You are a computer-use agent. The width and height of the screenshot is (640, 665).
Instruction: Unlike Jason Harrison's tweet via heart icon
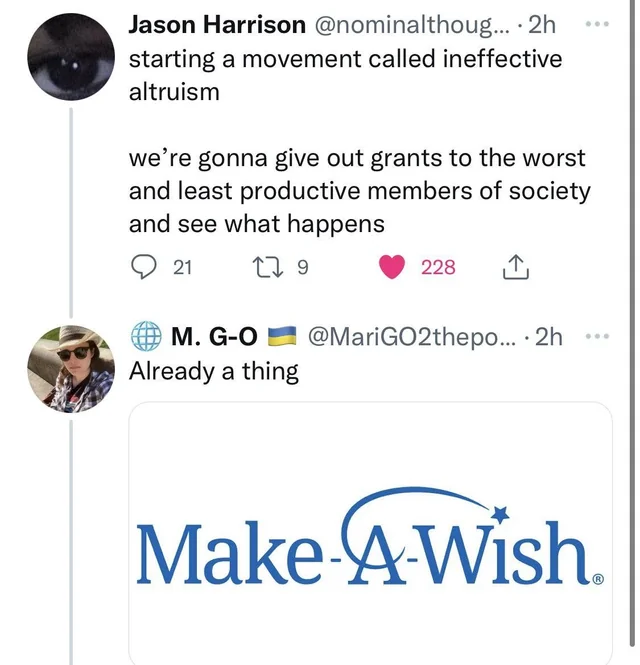391,267
